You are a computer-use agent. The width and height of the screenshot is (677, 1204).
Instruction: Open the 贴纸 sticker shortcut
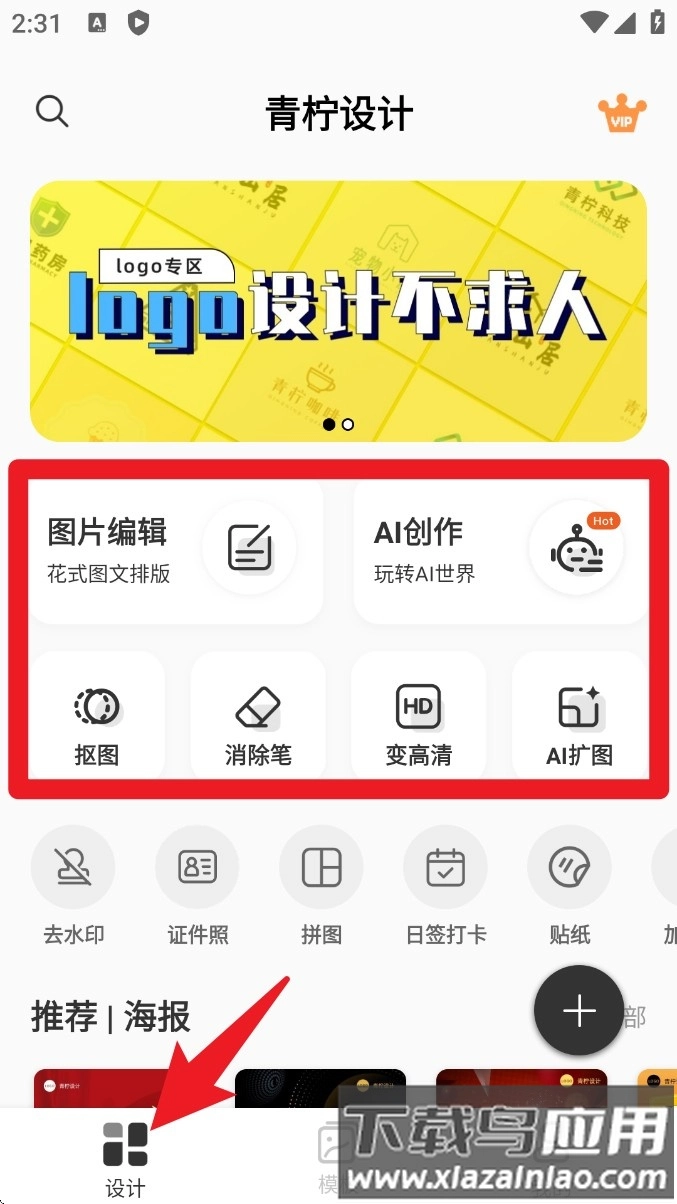tap(569, 886)
